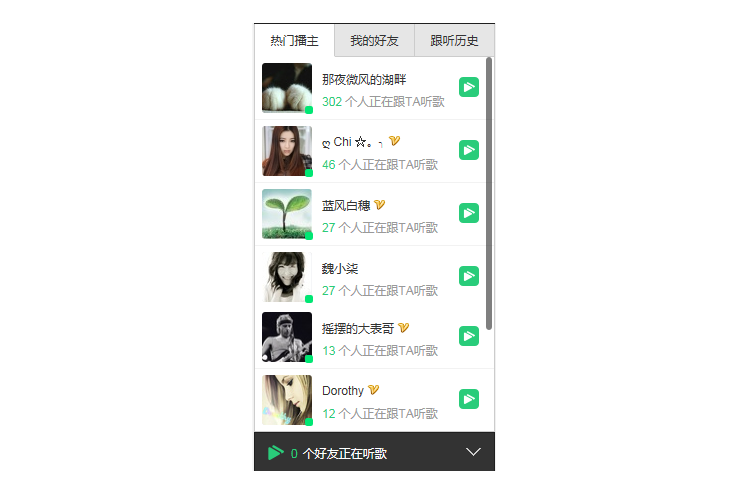Expand the 好友正在听歌 bottom bar chevron
Screen dimensions: 747x500
[474, 452]
